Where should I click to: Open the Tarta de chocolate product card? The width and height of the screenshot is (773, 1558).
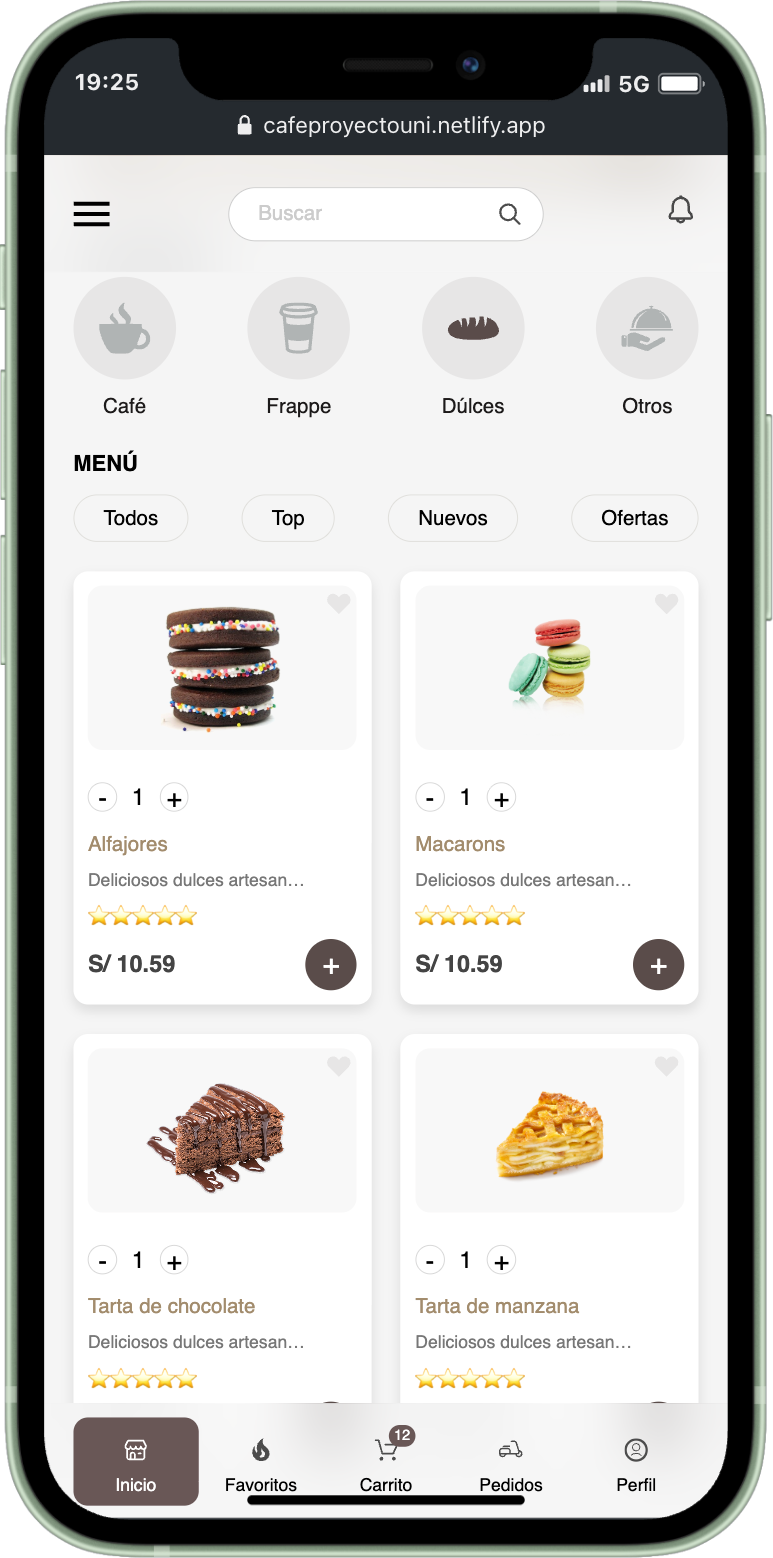tap(222, 1130)
